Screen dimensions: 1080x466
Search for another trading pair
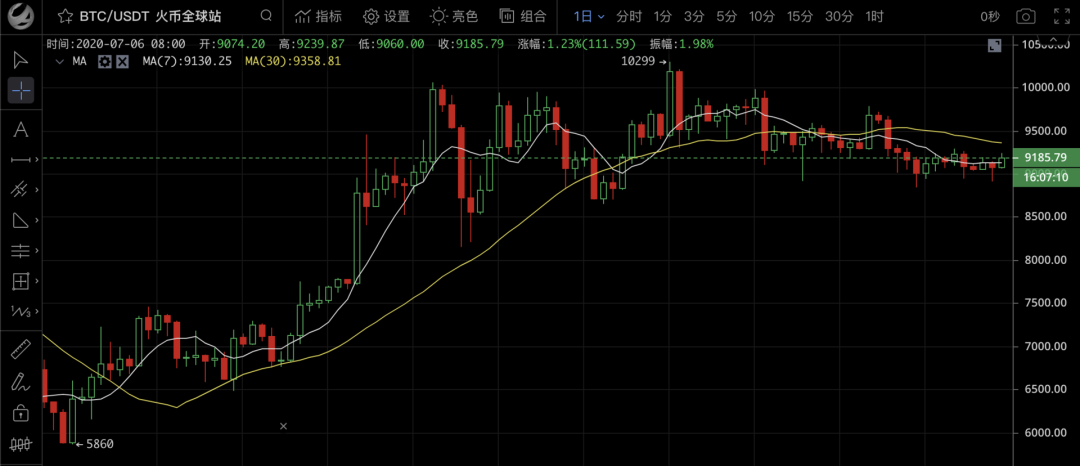click(265, 17)
